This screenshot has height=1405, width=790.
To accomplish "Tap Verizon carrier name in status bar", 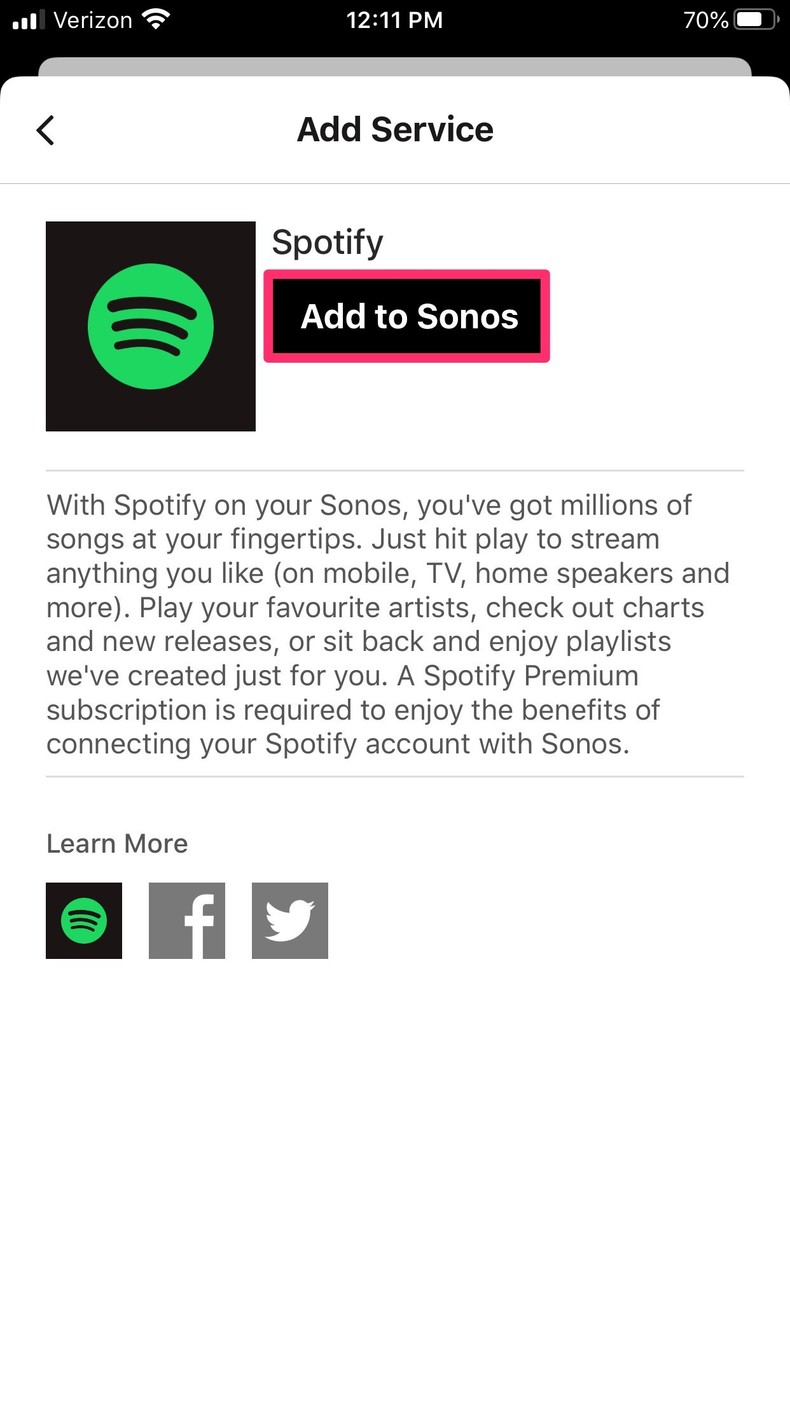I will [93, 18].
